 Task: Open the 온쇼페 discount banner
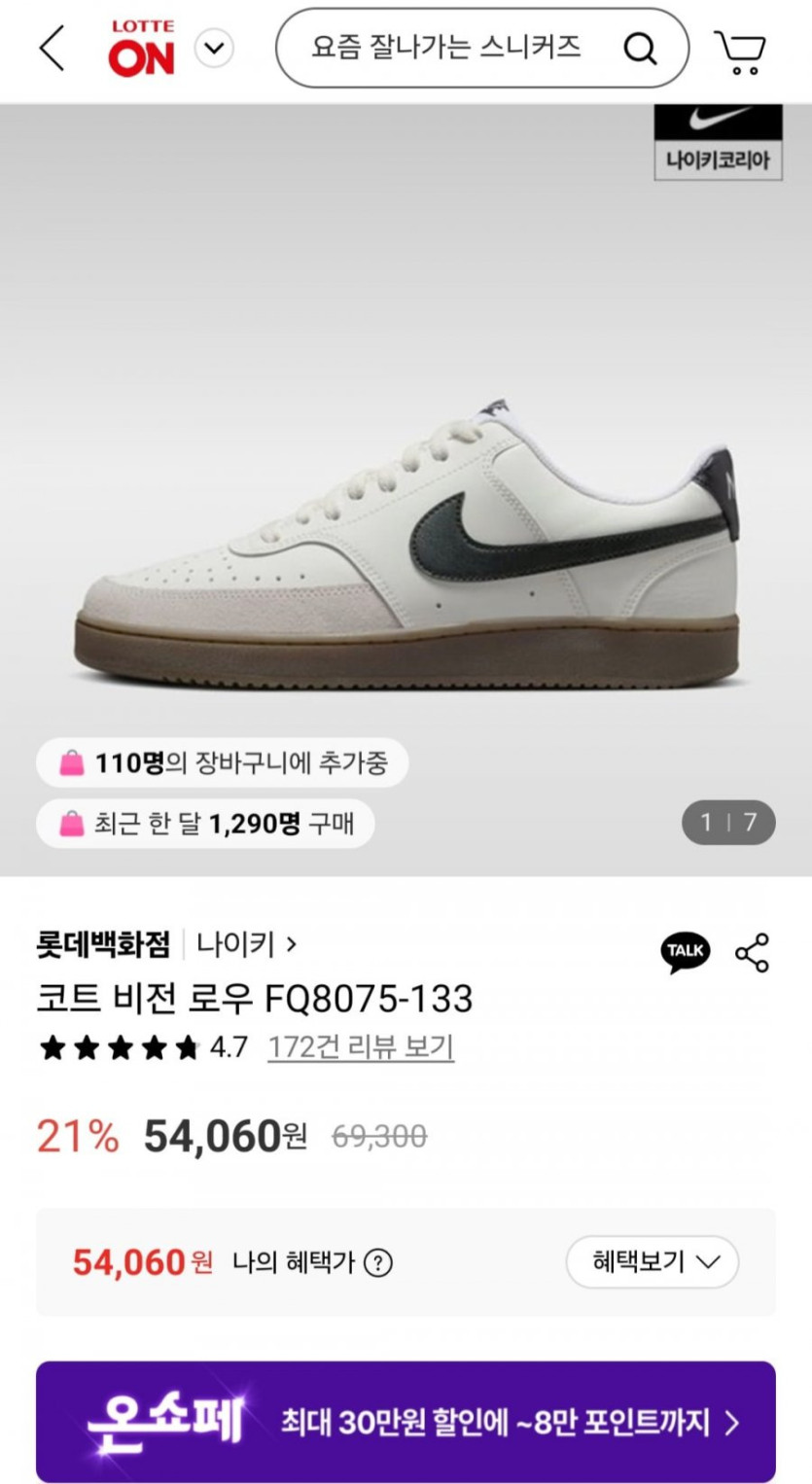(x=406, y=1422)
